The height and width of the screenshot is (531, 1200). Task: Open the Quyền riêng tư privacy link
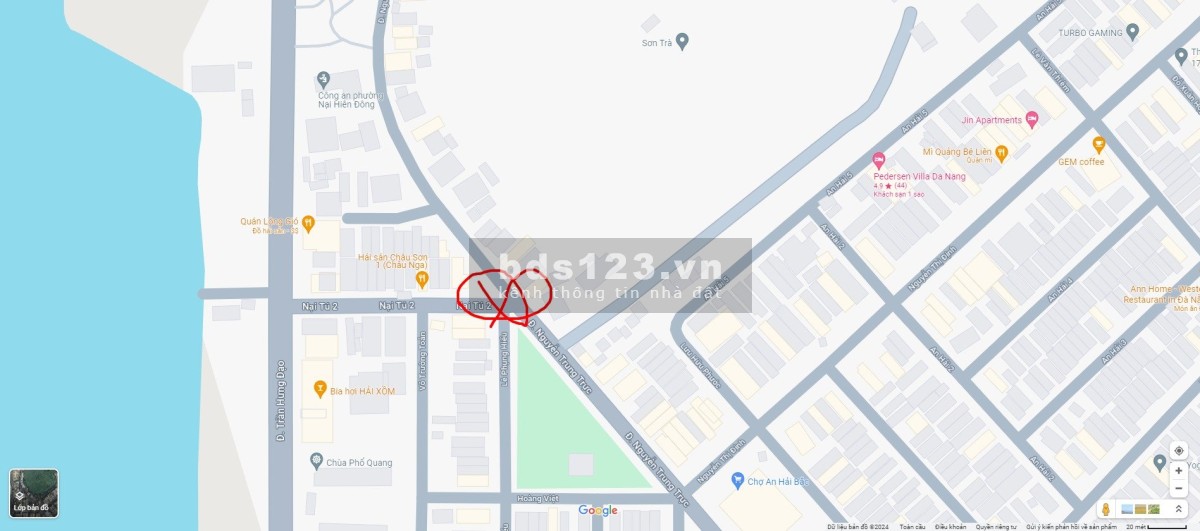tap(995, 526)
